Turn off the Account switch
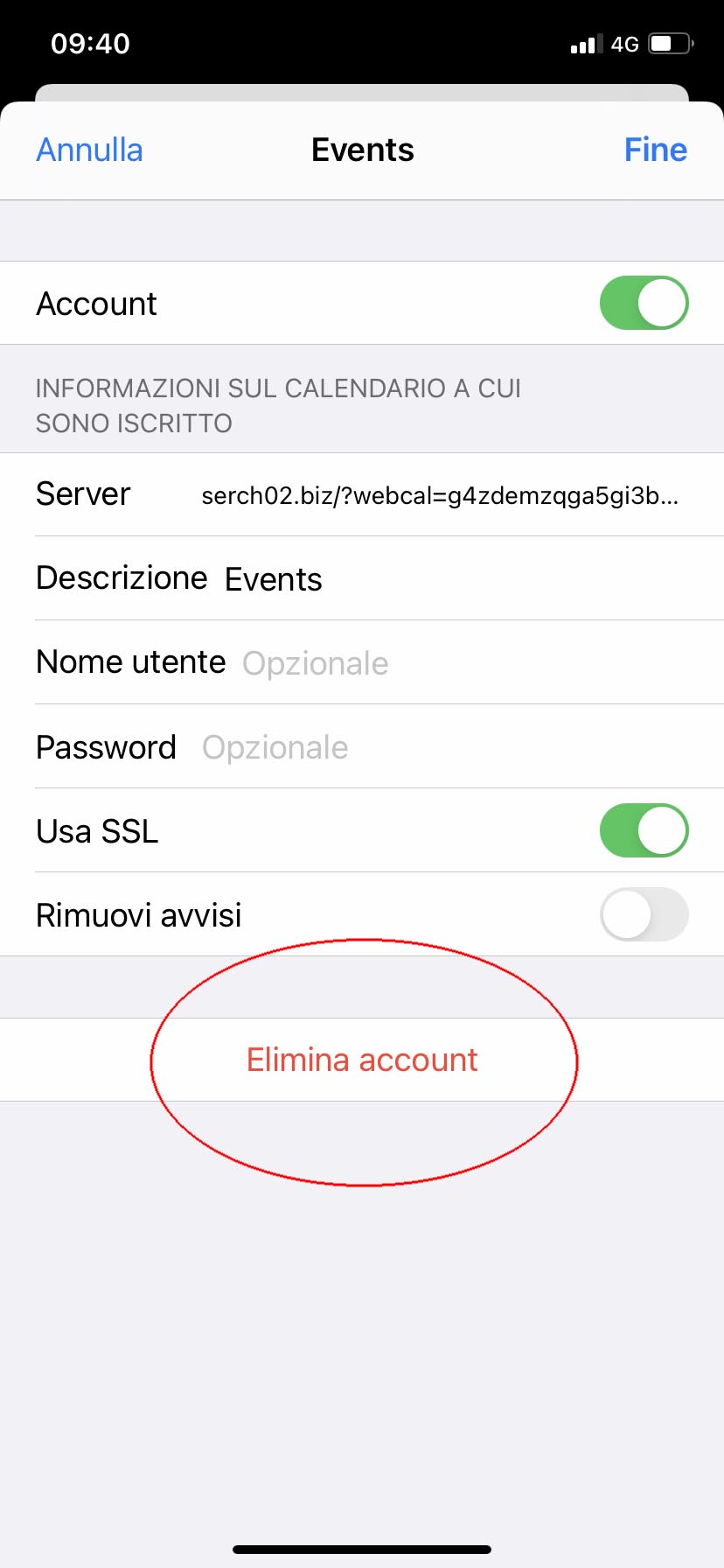The width and height of the screenshot is (724, 1568). [x=644, y=304]
